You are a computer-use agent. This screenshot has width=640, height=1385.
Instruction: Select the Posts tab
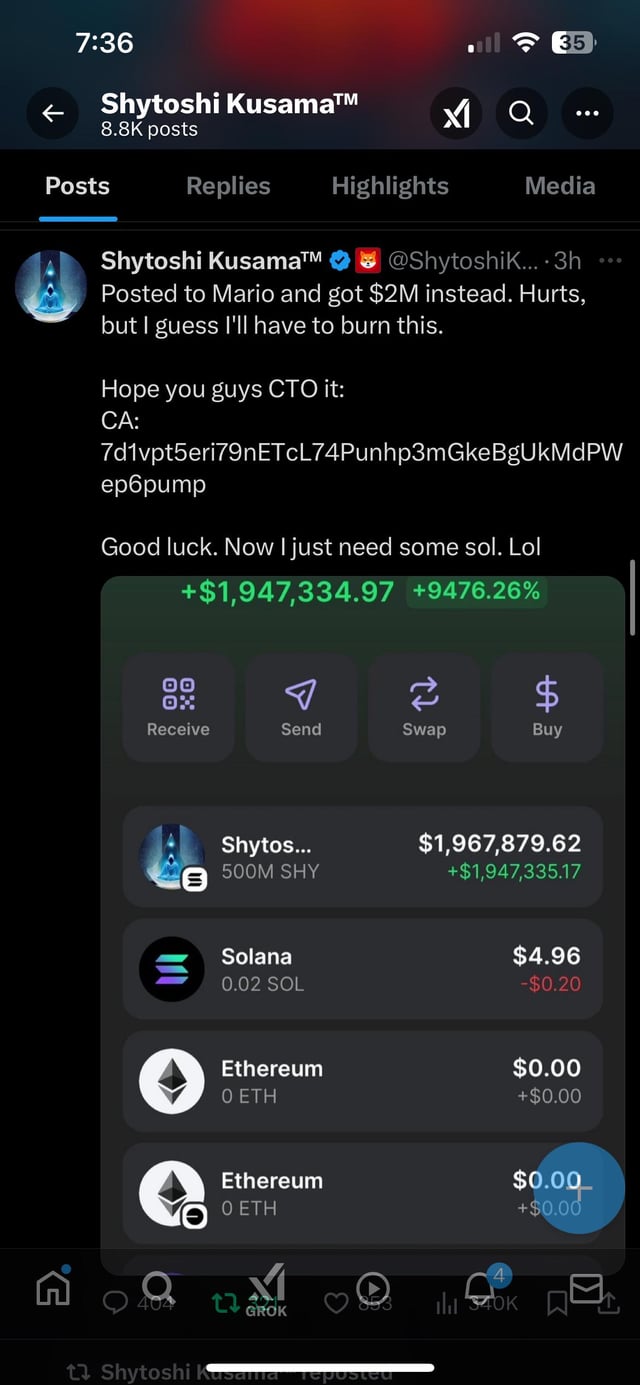[x=78, y=186]
